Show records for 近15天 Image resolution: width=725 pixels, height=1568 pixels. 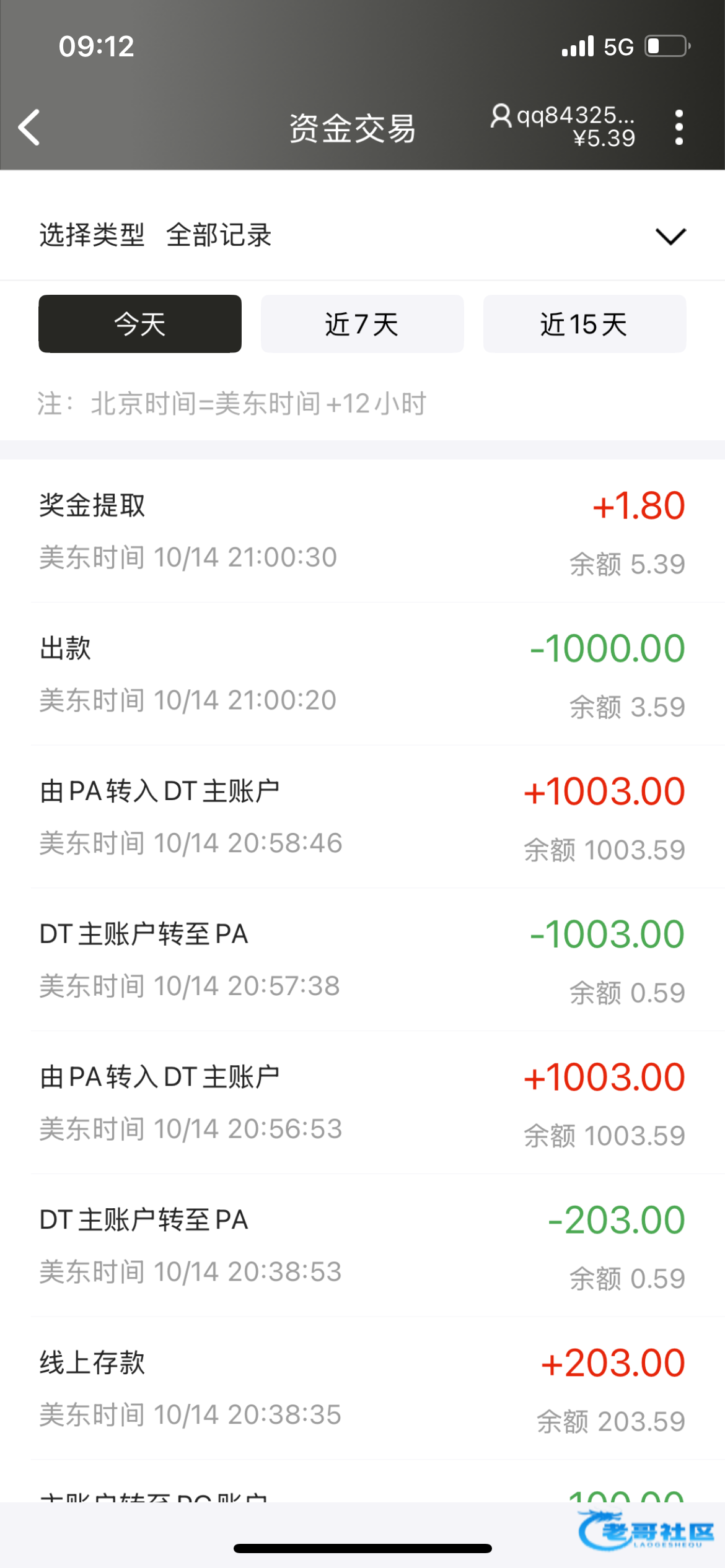click(x=584, y=324)
